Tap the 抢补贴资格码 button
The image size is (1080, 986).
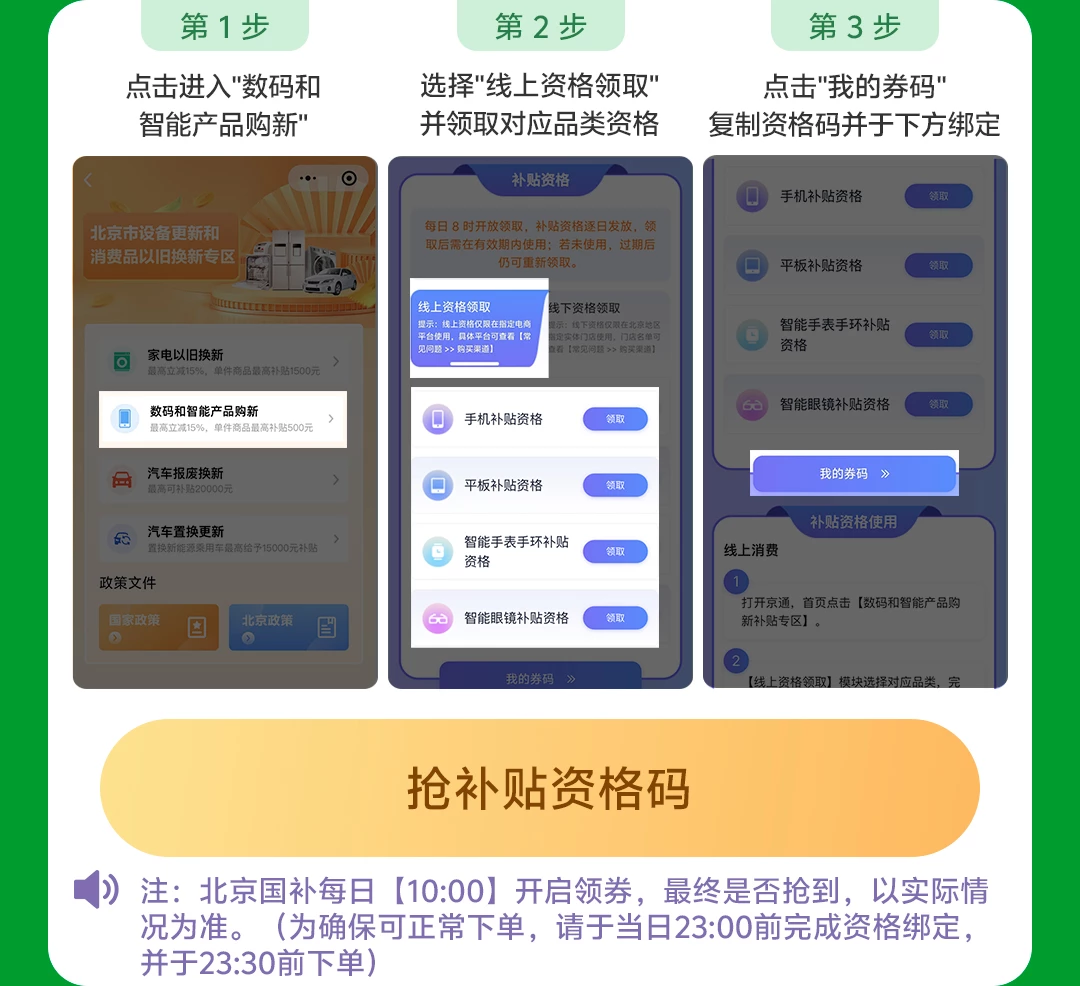[540, 788]
